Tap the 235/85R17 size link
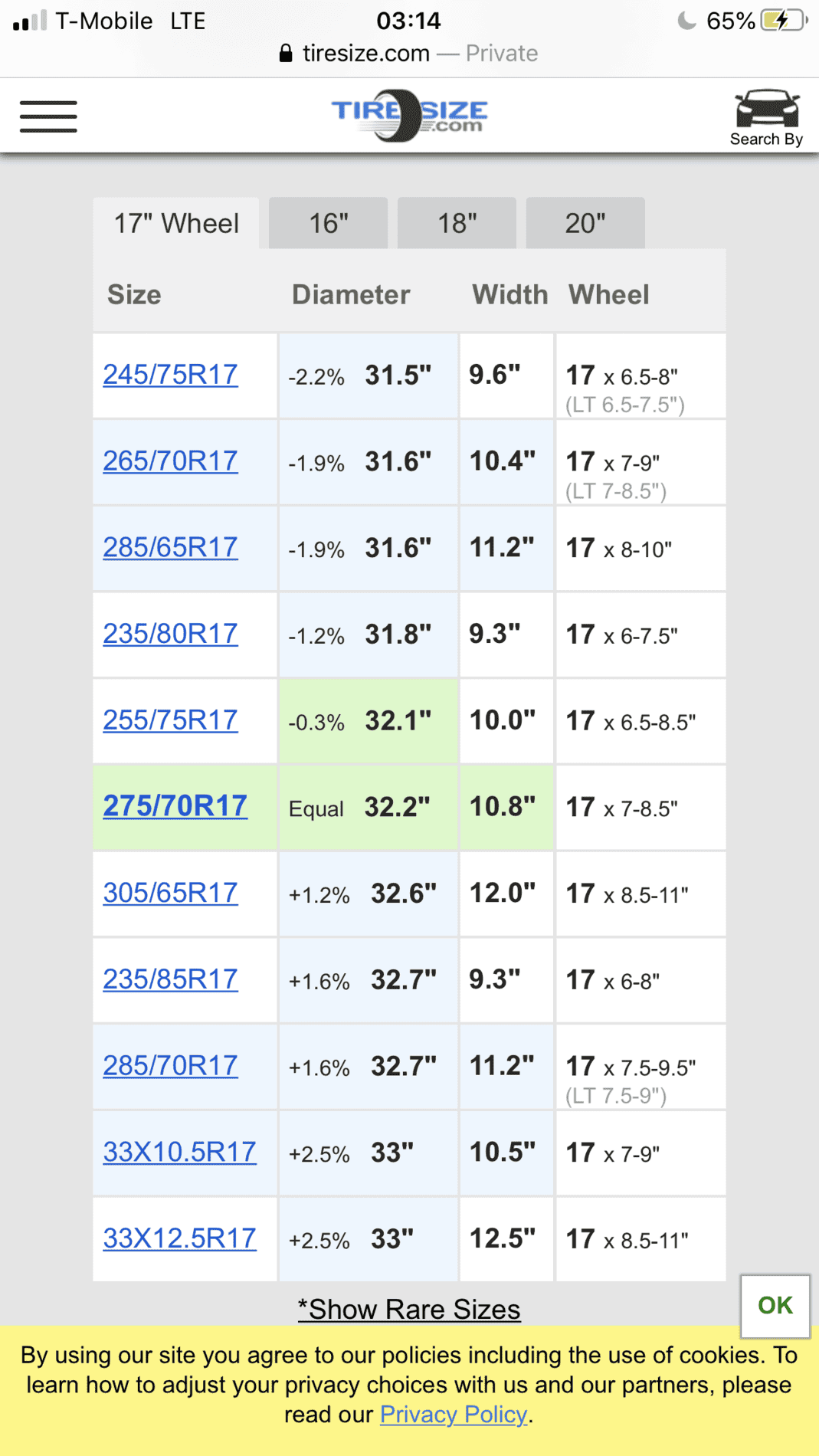The image size is (819, 1456). pos(170,979)
